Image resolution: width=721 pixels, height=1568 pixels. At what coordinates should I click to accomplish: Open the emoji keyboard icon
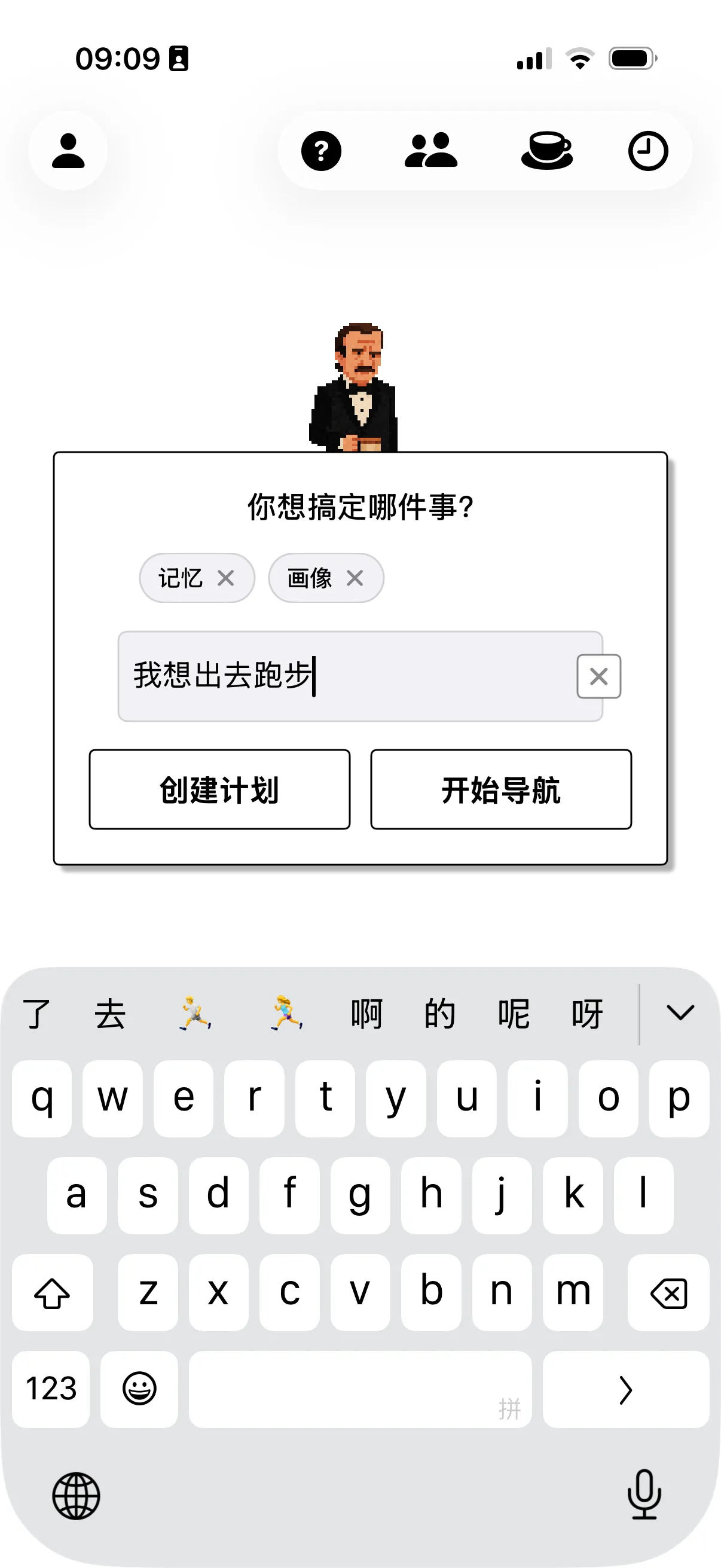tap(139, 1390)
